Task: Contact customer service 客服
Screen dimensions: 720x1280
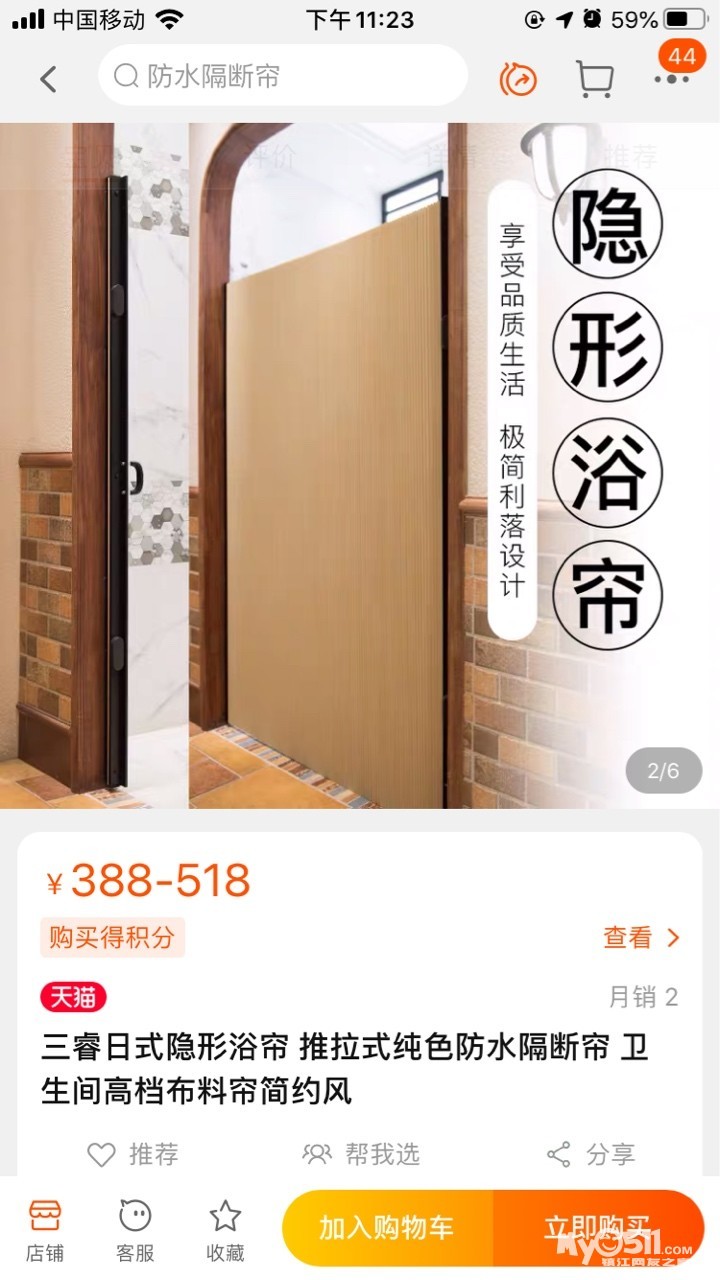Action: pyautogui.click(x=135, y=1231)
